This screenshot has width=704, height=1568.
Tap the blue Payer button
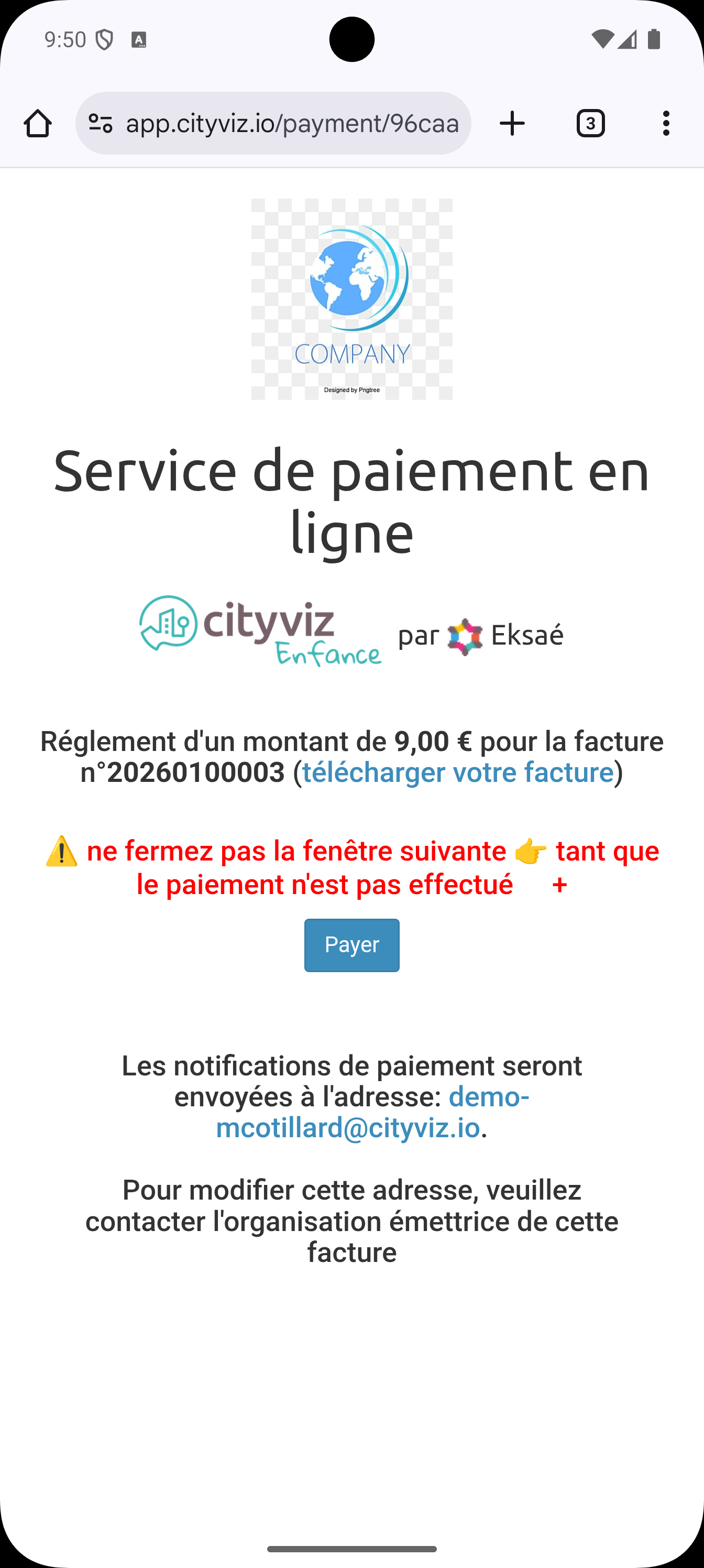pyautogui.click(x=351, y=945)
